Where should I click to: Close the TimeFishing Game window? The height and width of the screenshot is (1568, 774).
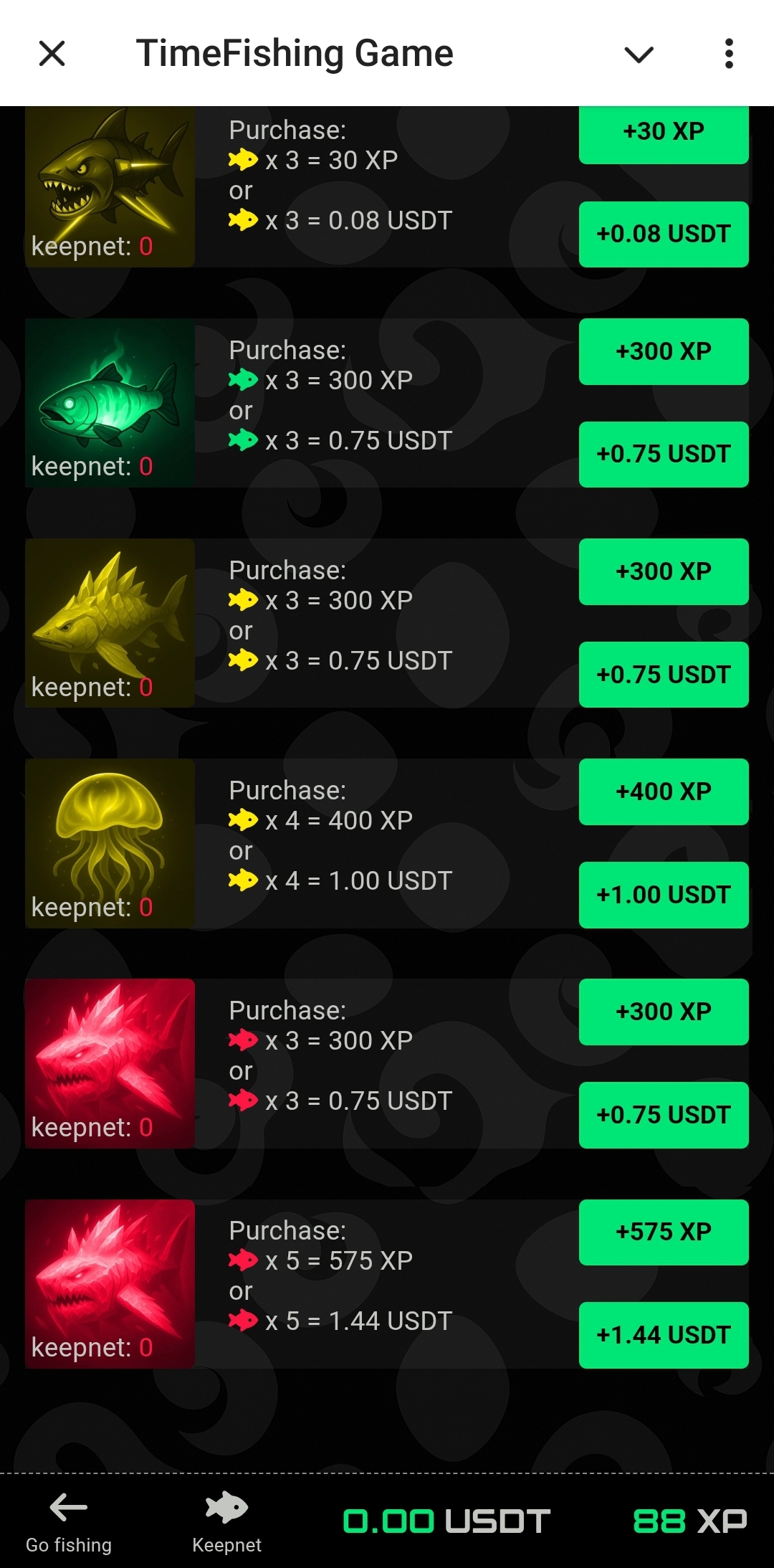pyautogui.click(x=52, y=53)
